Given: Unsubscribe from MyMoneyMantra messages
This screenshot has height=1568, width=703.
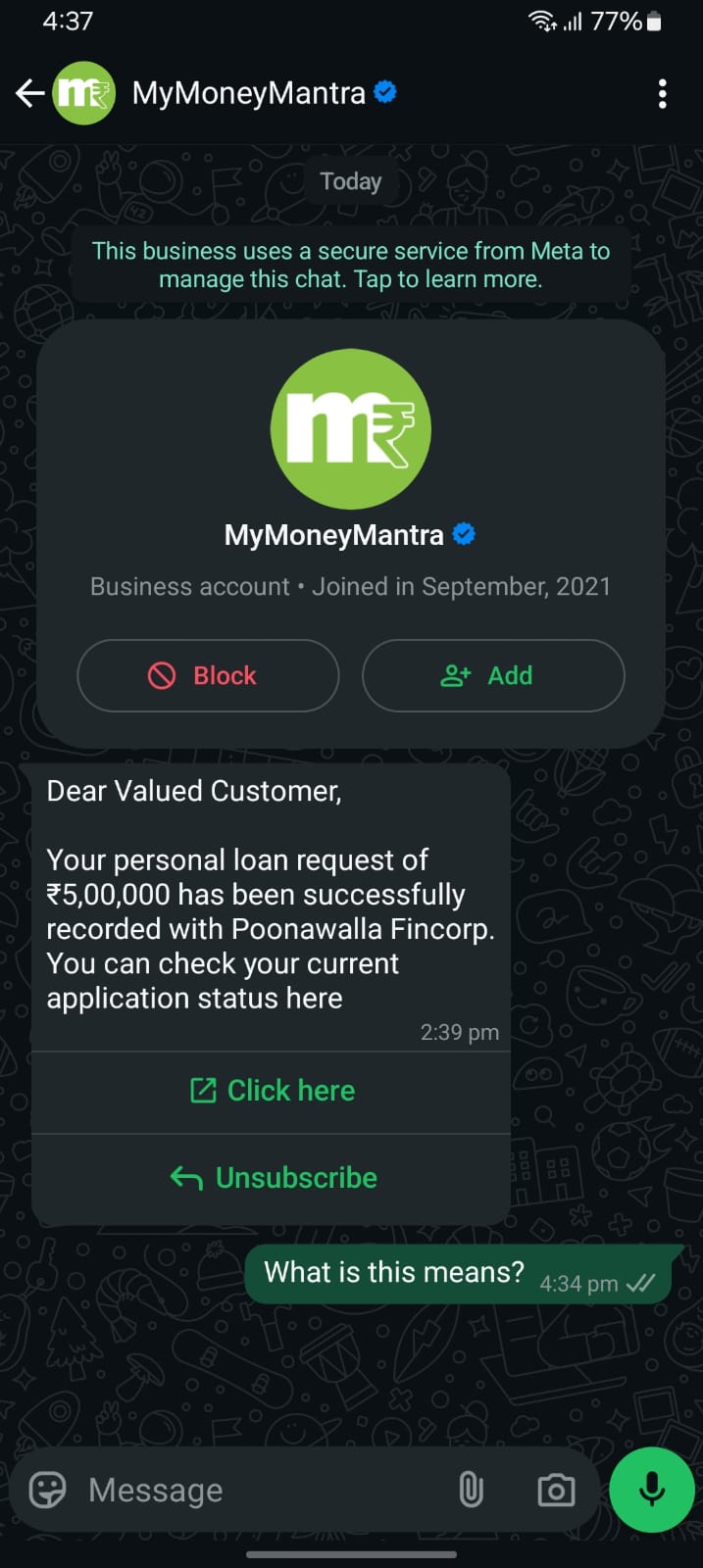Looking at the screenshot, I should pyautogui.click(x=272, y=1177).
